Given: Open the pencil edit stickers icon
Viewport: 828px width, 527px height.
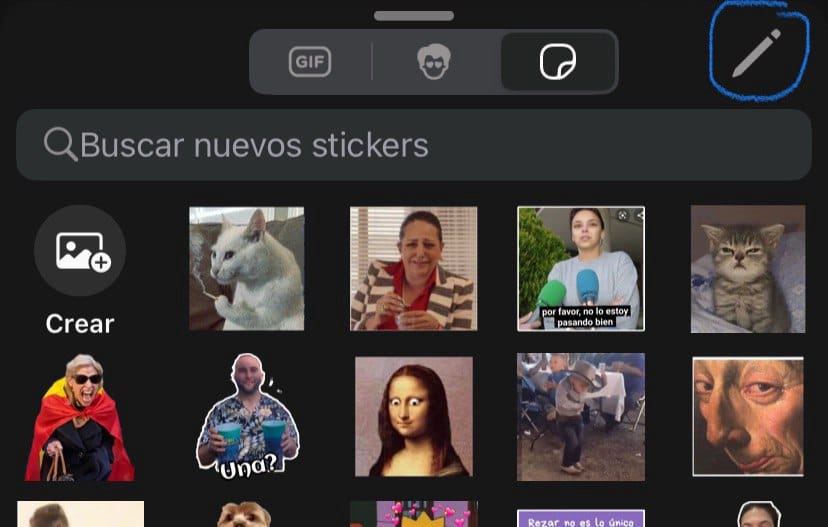Looking at the screenshot, I should (756, 53).
